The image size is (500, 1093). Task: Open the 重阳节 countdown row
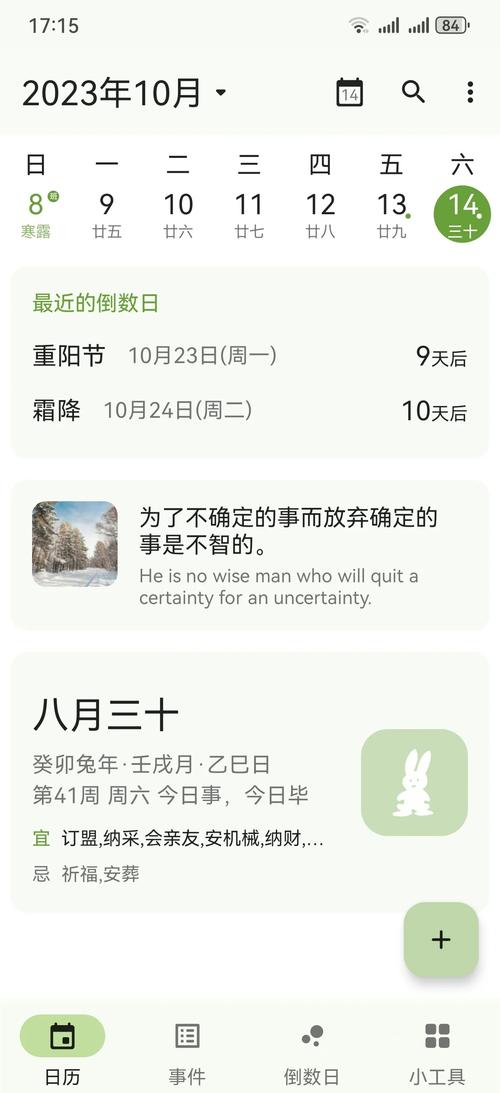[x=250, y=357]
